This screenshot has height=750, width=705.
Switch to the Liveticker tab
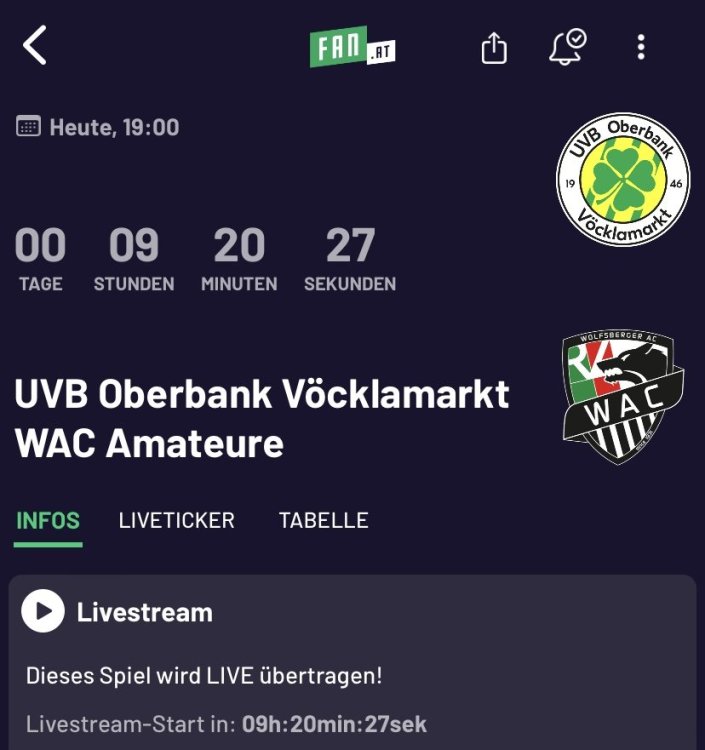[x=176, y=520]
